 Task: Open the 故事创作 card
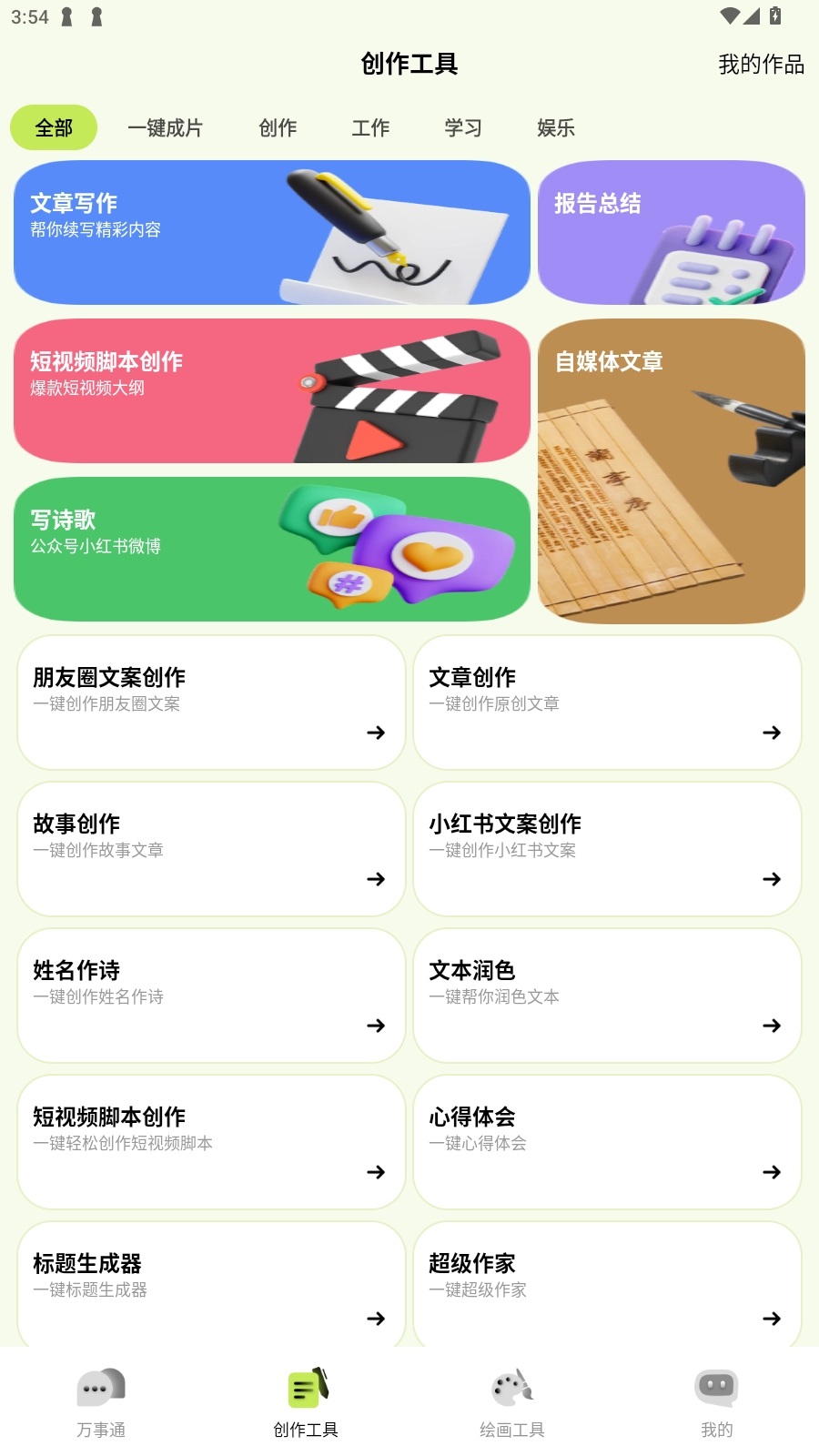211,849
